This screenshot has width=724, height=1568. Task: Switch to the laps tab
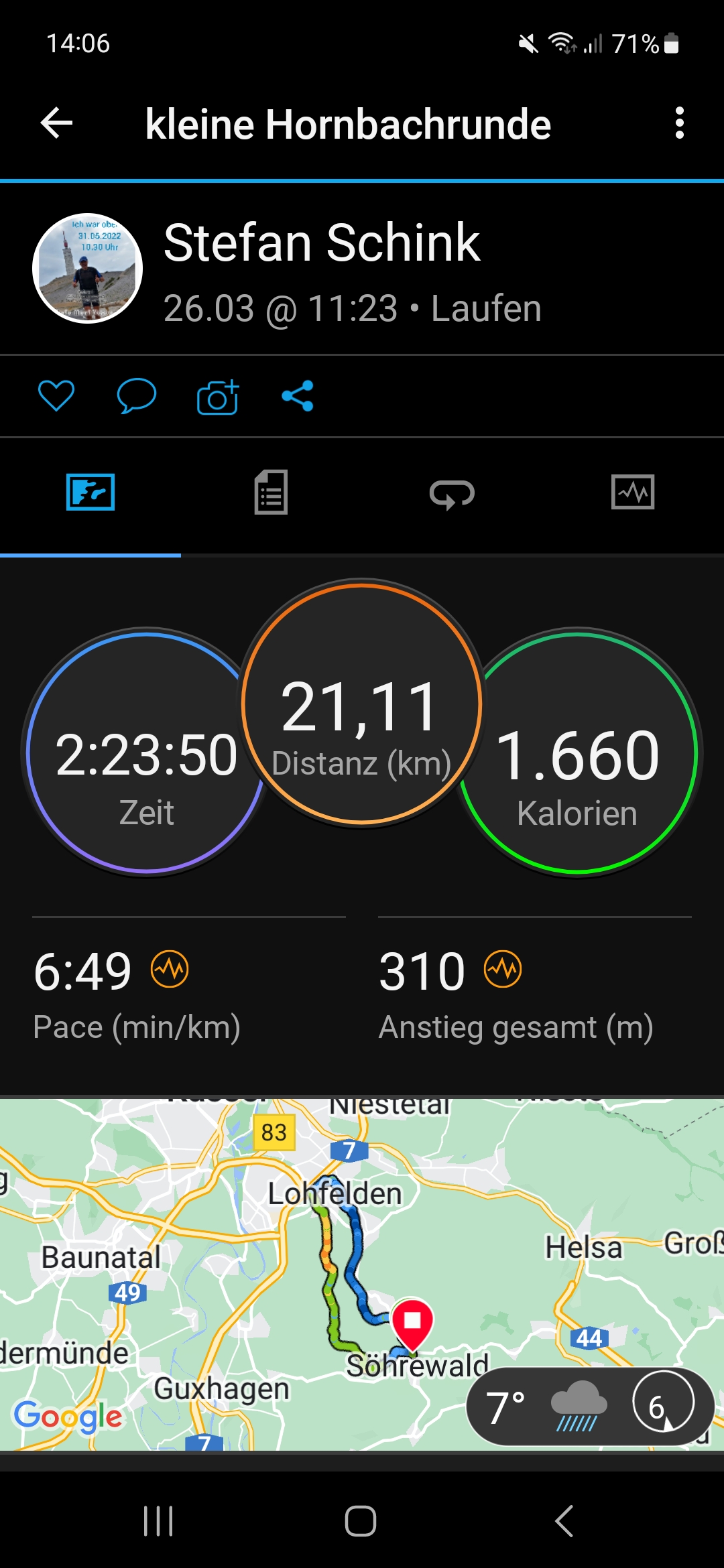[452, 494]
